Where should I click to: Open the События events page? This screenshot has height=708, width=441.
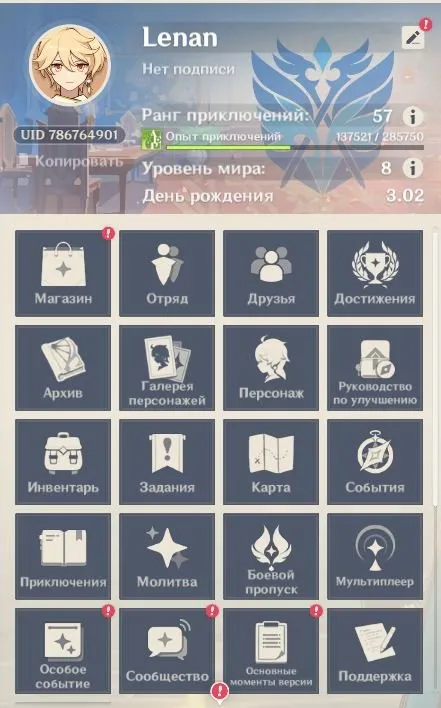click(x=375, y=462)
